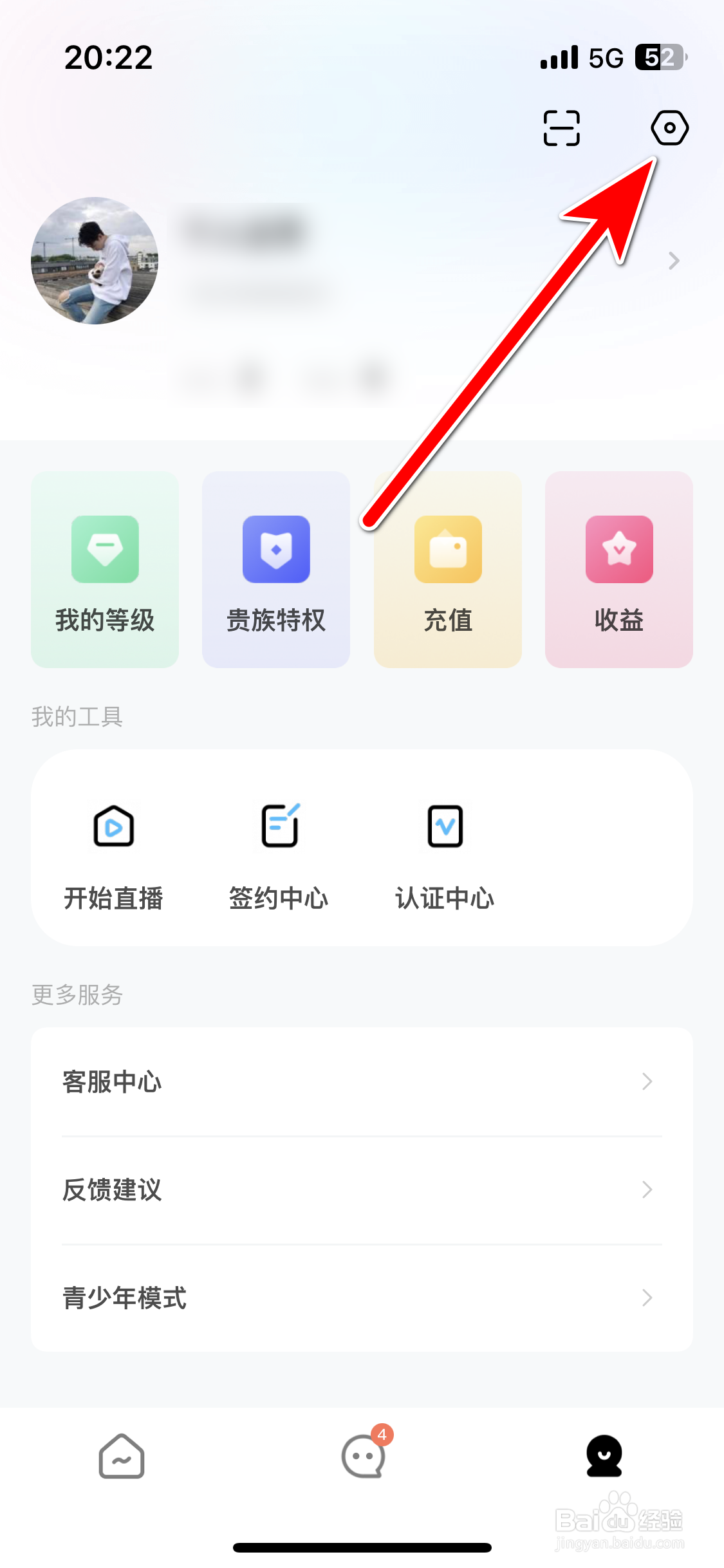Open the Settings gear icon
This screenshot has height=1568, width=724.
click(x=669, y=128)
